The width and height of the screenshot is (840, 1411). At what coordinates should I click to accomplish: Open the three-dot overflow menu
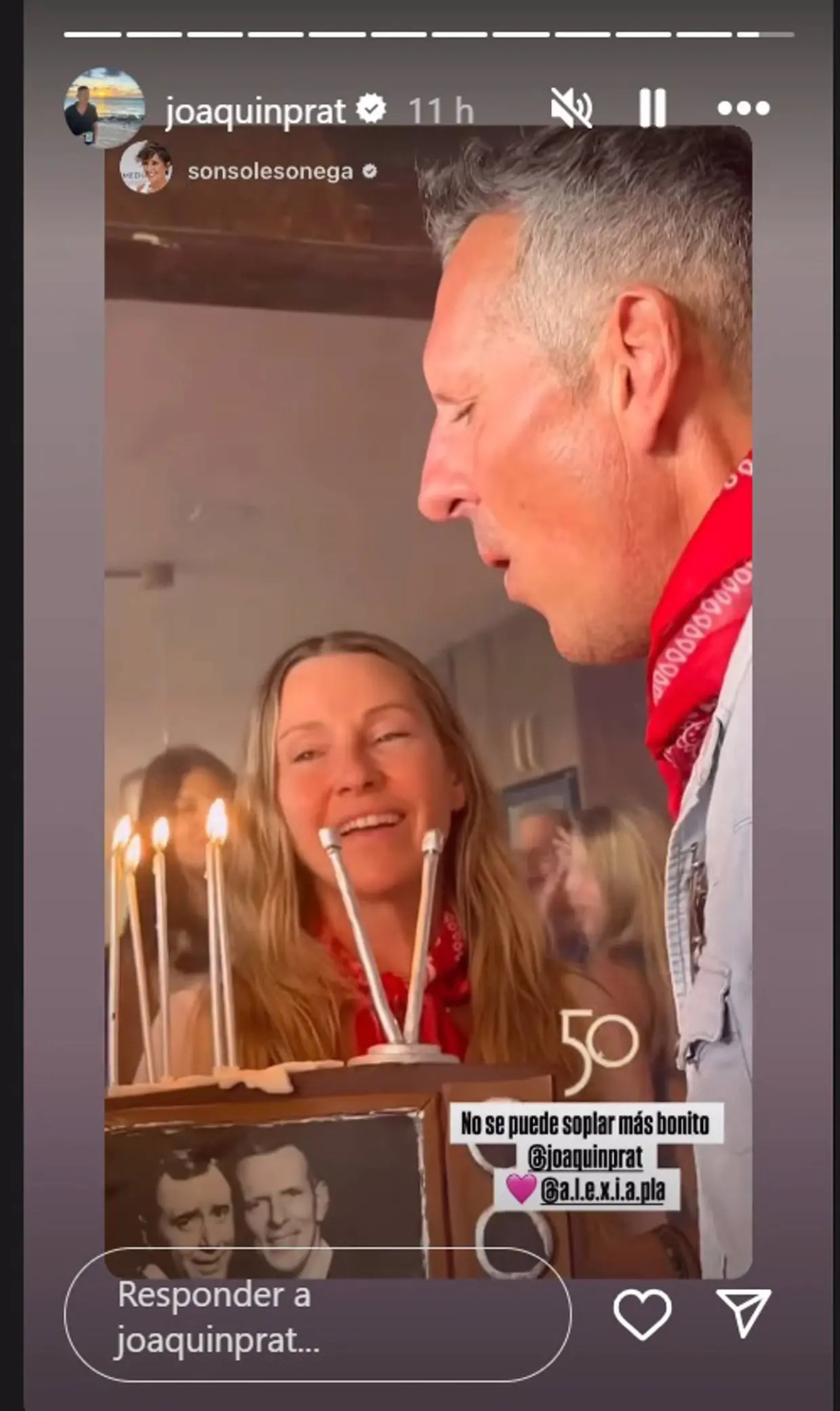(x=743, y=109)
